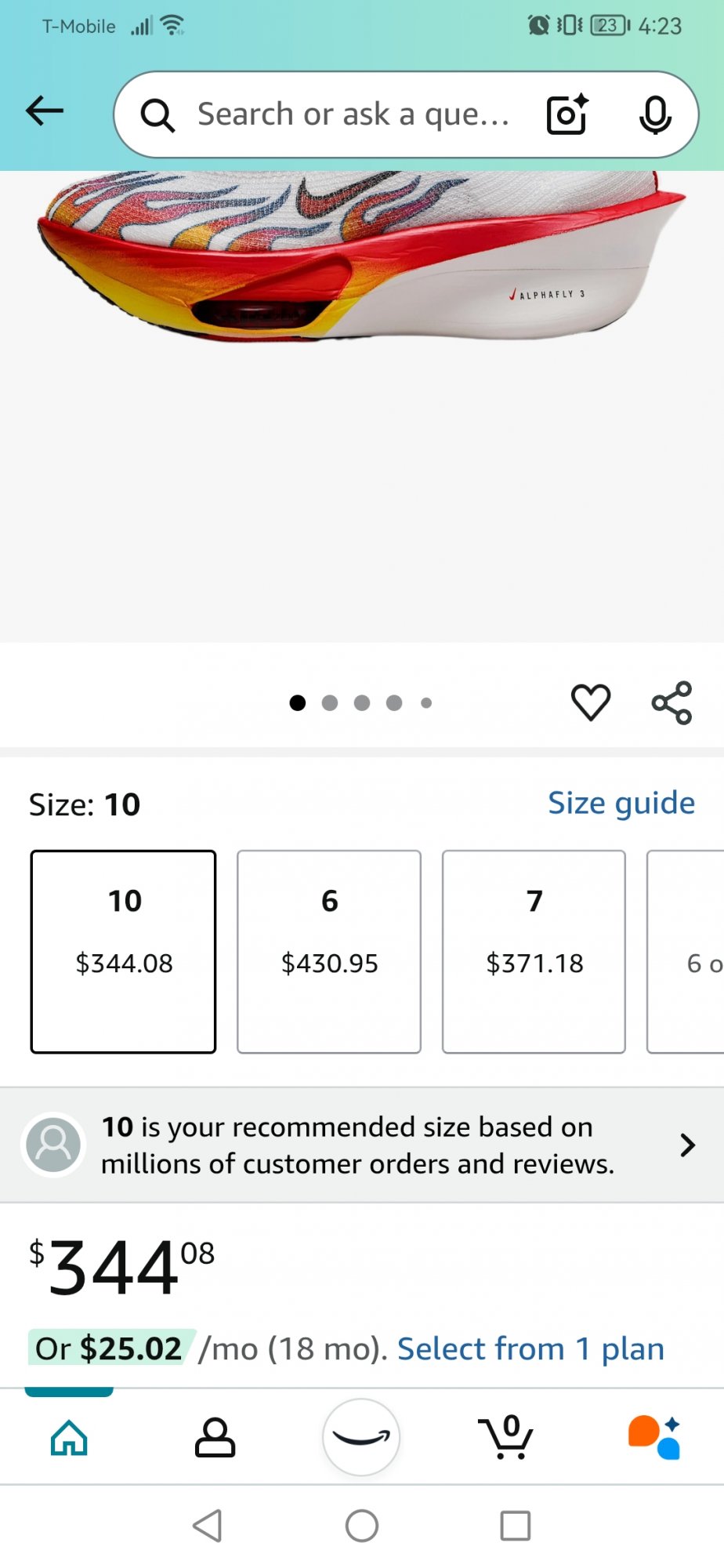The width and height of the screenshot is (724, 1568).
Task: Choose size 6 priced at $430.95
Action: pyautogui.click(x=329, y=951)
